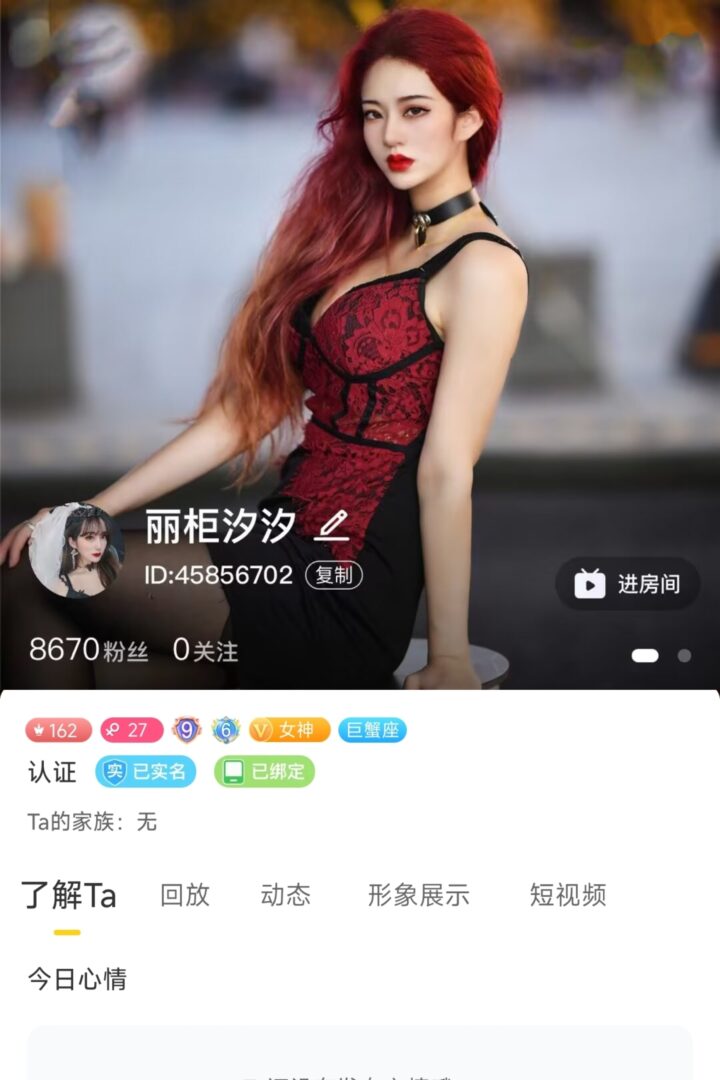This screenshot has height=1080, width=720.
Task: View the 0 关注 following list
Action: 205,651
